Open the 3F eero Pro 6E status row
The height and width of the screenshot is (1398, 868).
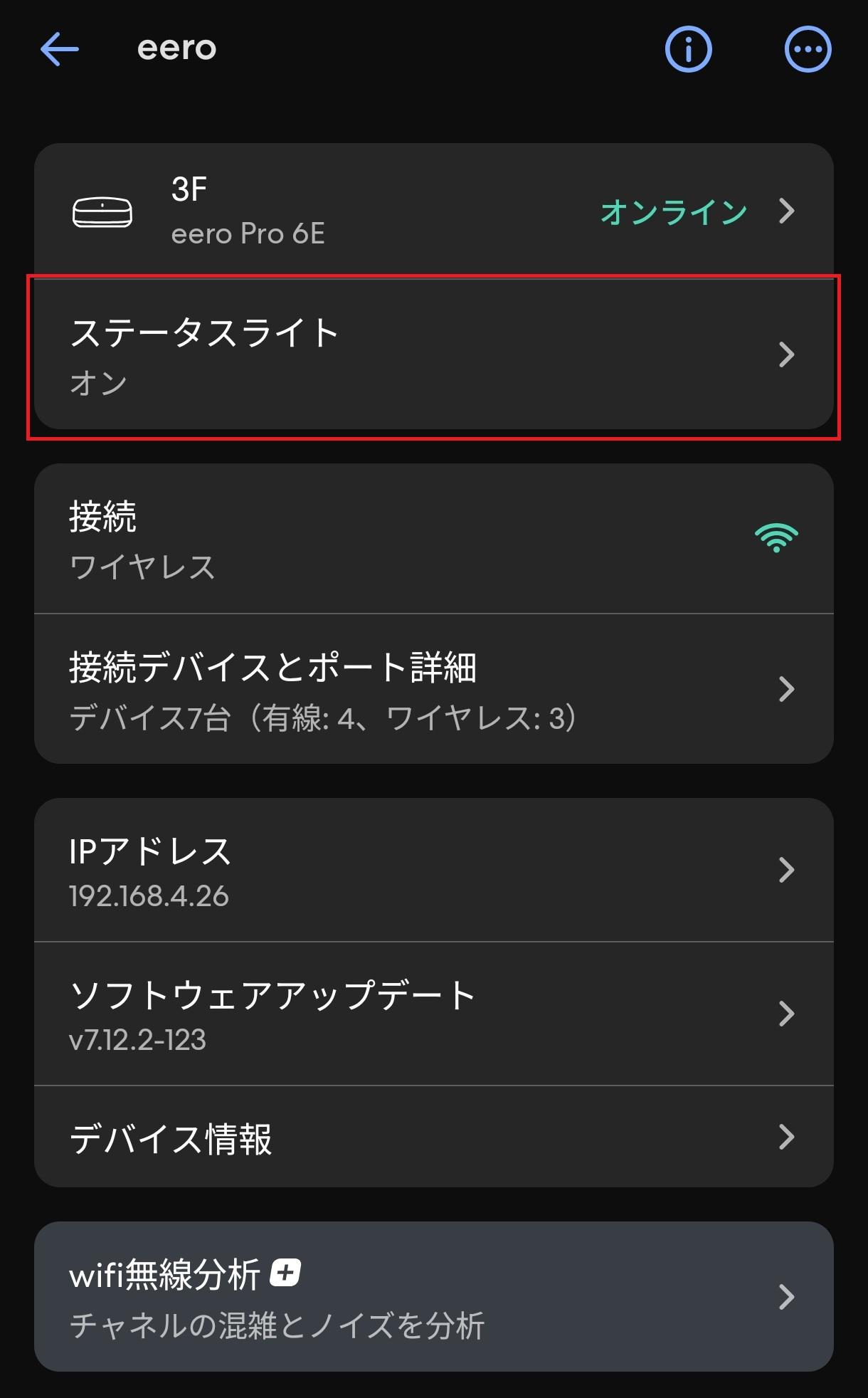coord(433,211)
